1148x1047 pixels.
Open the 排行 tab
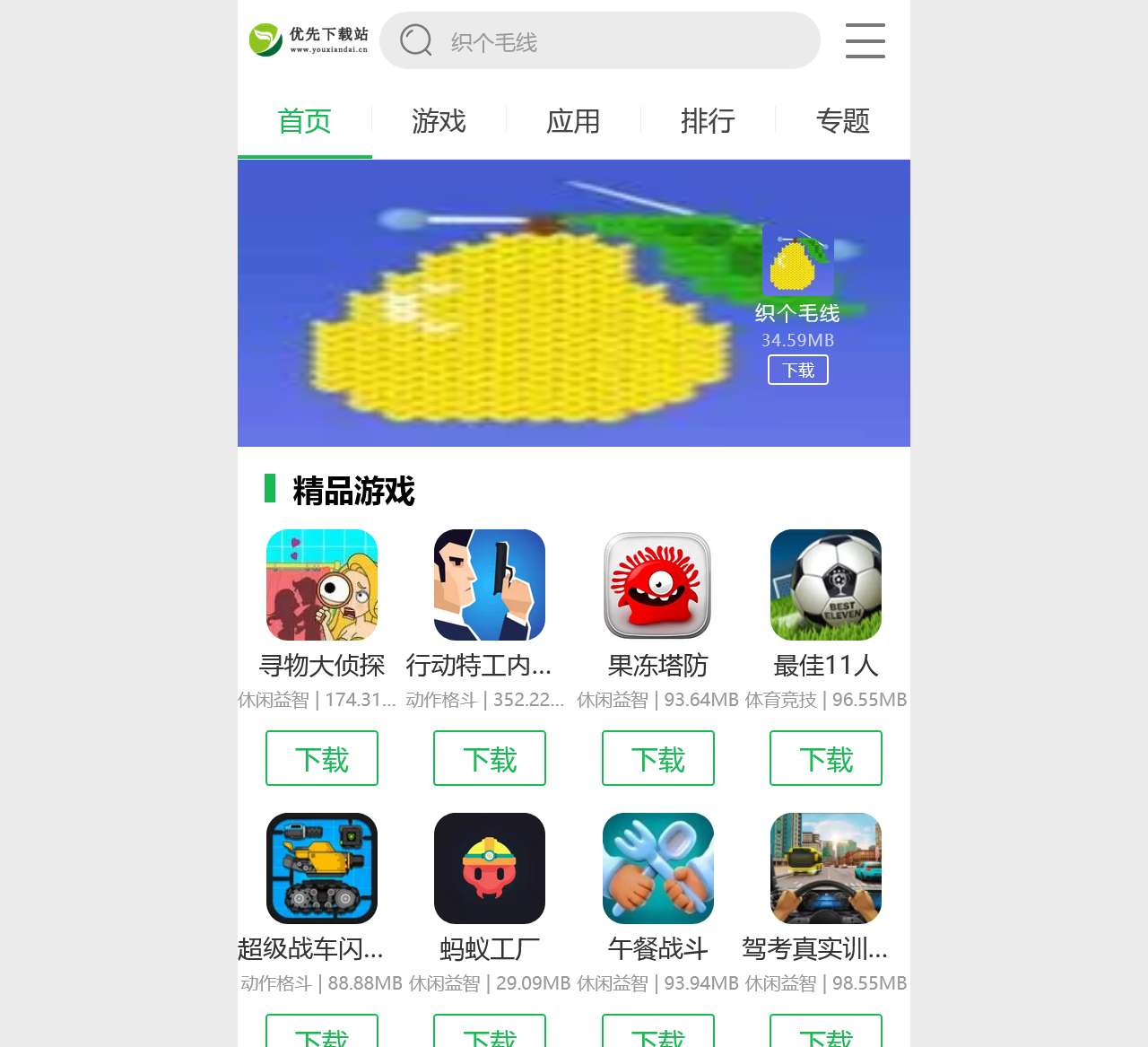click(x=708, y=121)
